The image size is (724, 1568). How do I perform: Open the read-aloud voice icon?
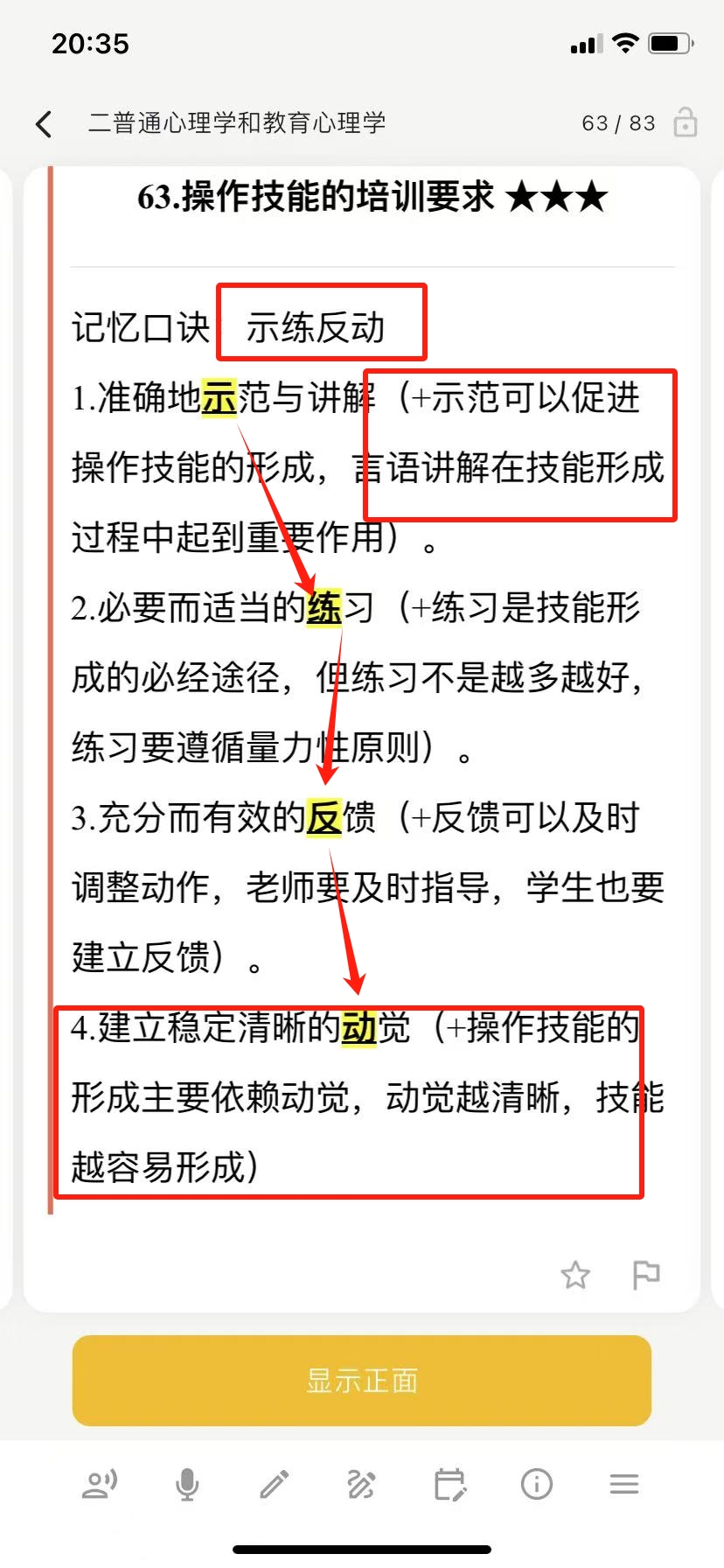point(99,1484)
